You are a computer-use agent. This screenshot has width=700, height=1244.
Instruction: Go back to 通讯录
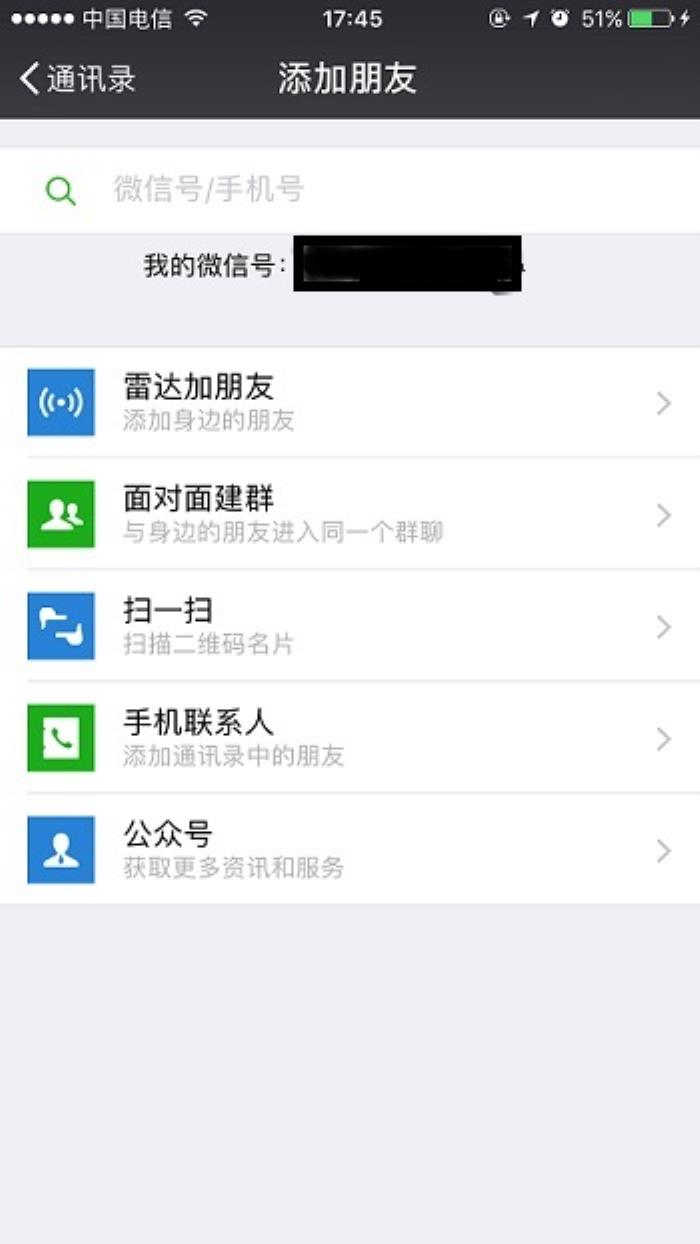(78, 79)
